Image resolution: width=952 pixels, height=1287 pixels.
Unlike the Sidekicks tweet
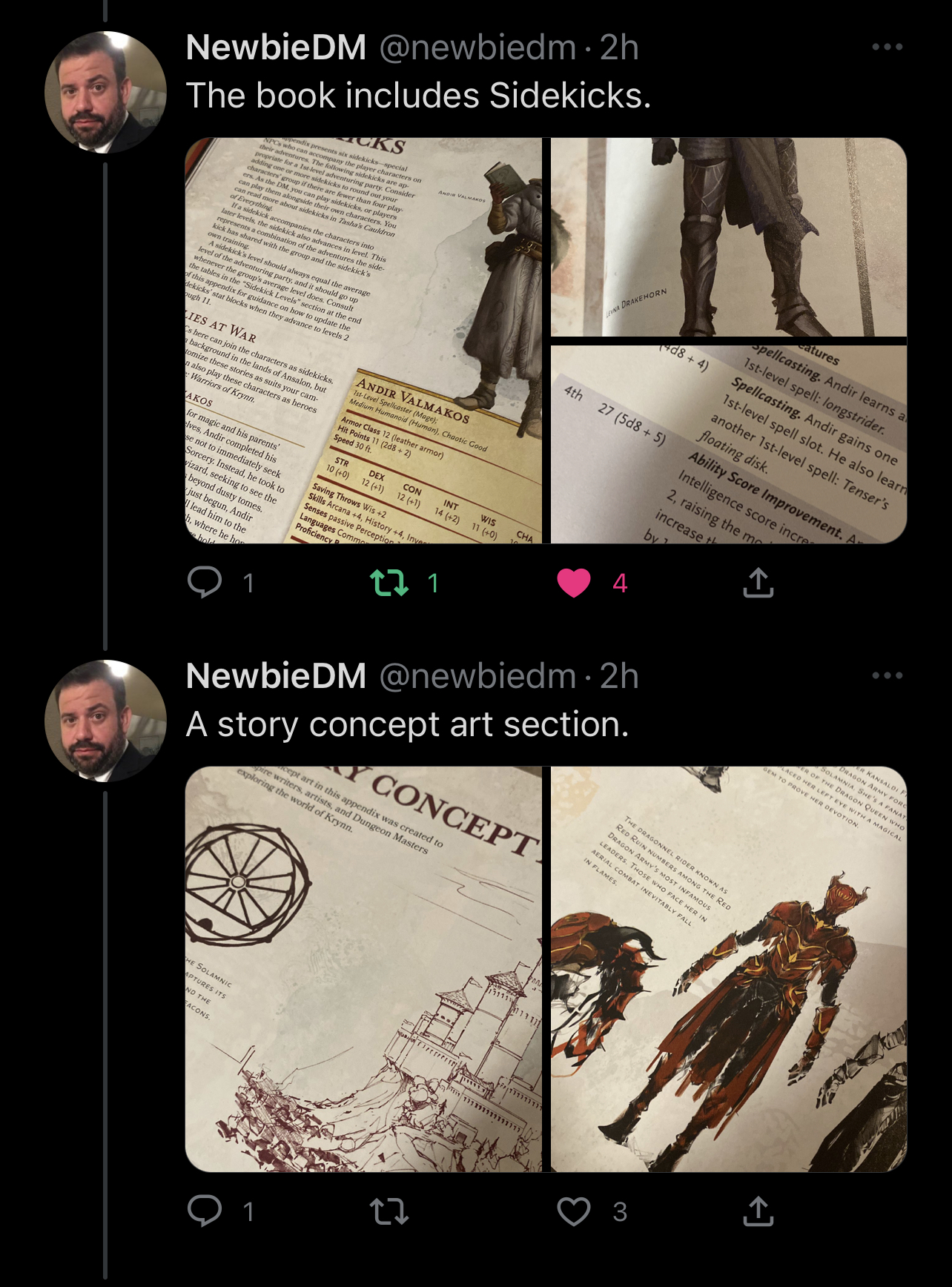tap(573, 583)
